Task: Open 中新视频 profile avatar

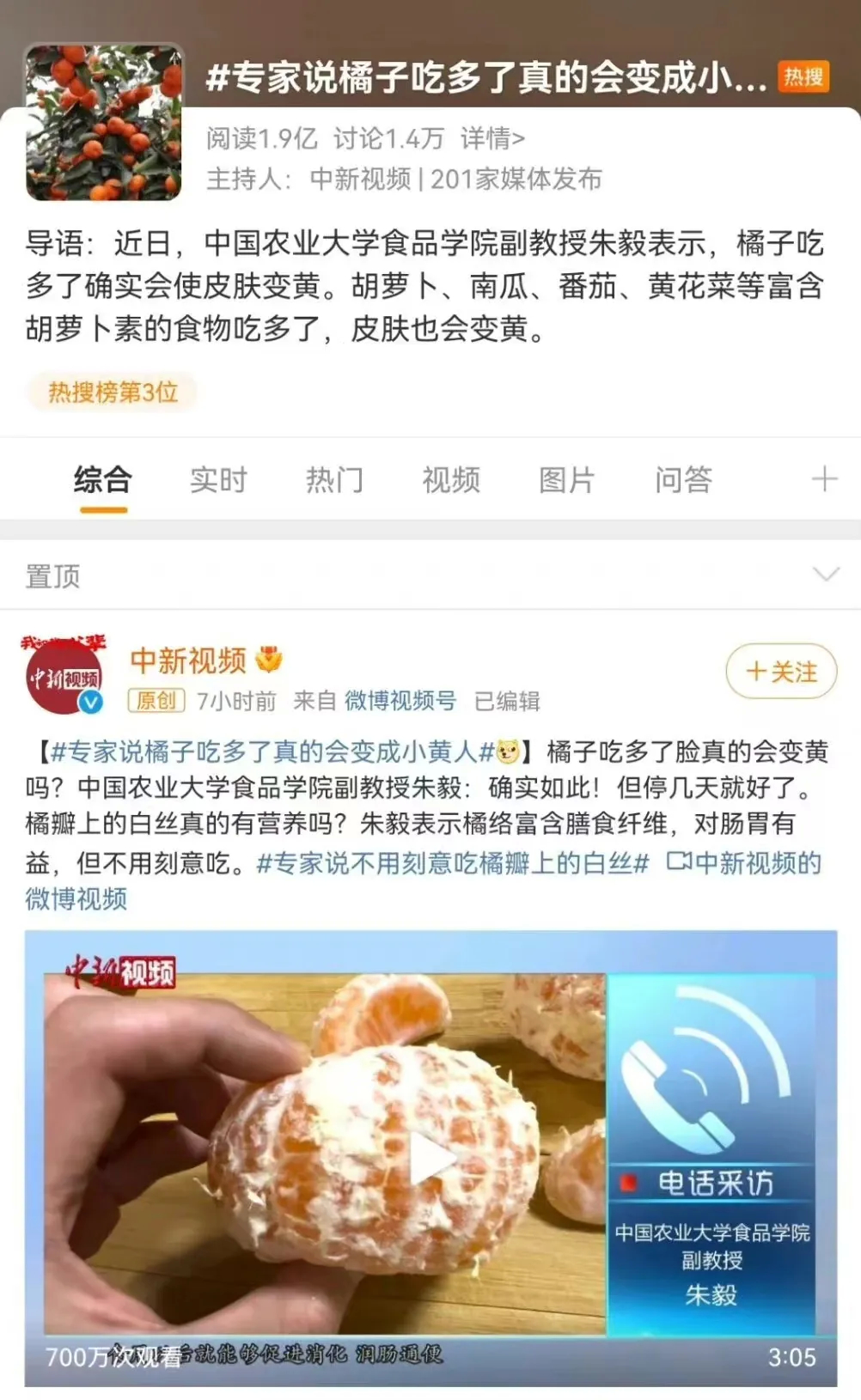Action: tap(64, 678)
